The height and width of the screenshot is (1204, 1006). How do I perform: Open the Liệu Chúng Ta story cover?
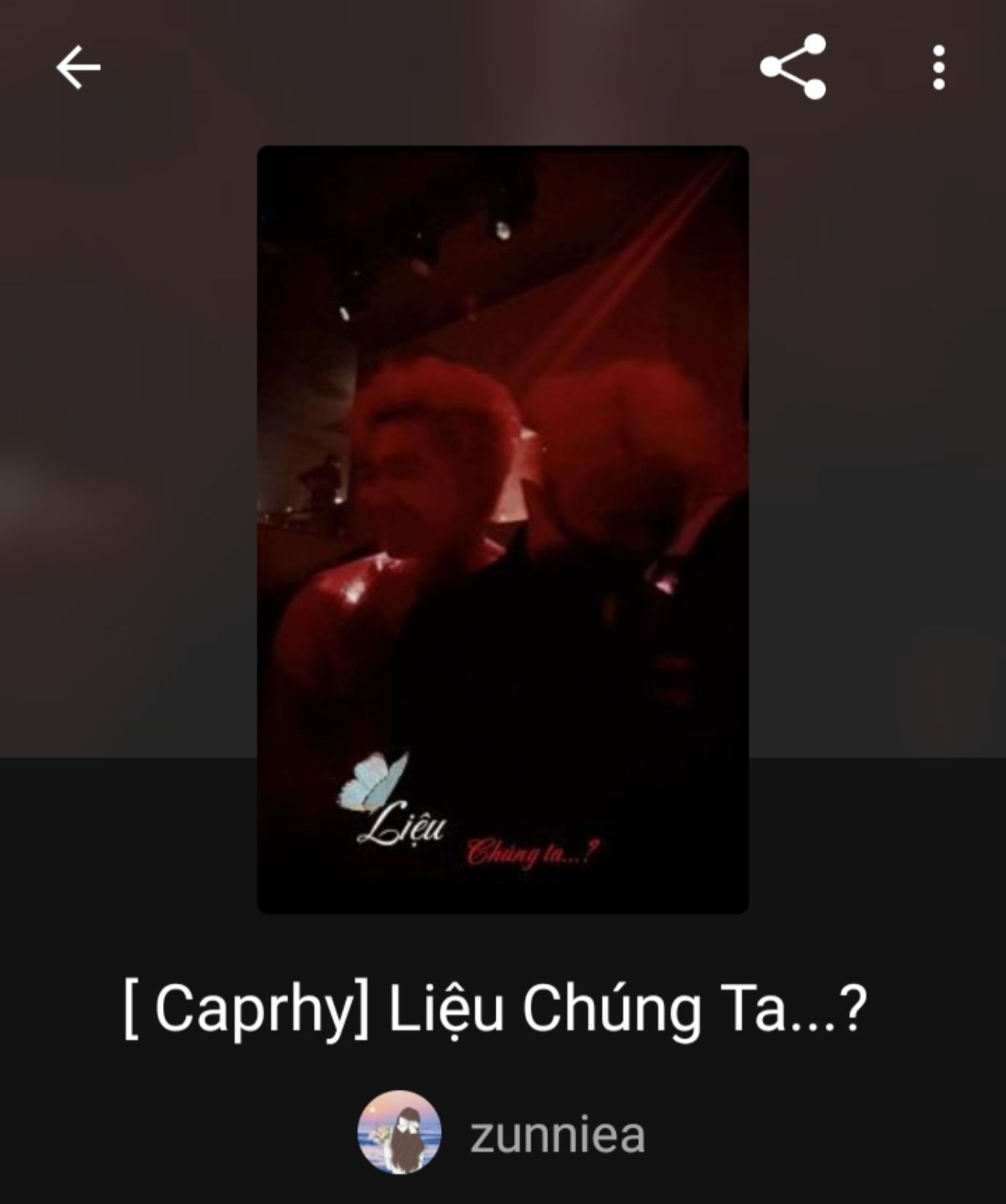click(502, 529)
